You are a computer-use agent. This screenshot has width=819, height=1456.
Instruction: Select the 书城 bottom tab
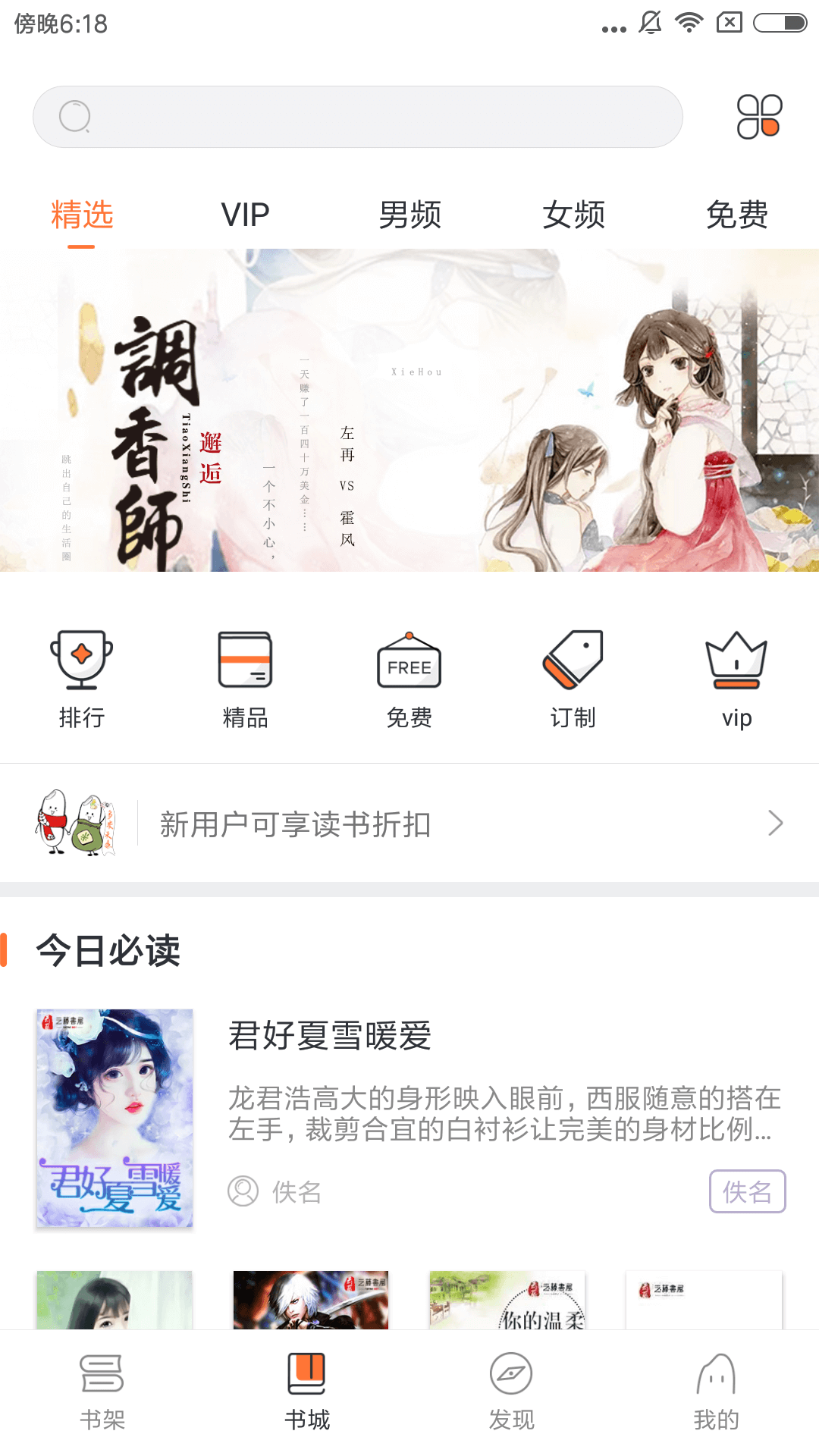click(307, 1392)
